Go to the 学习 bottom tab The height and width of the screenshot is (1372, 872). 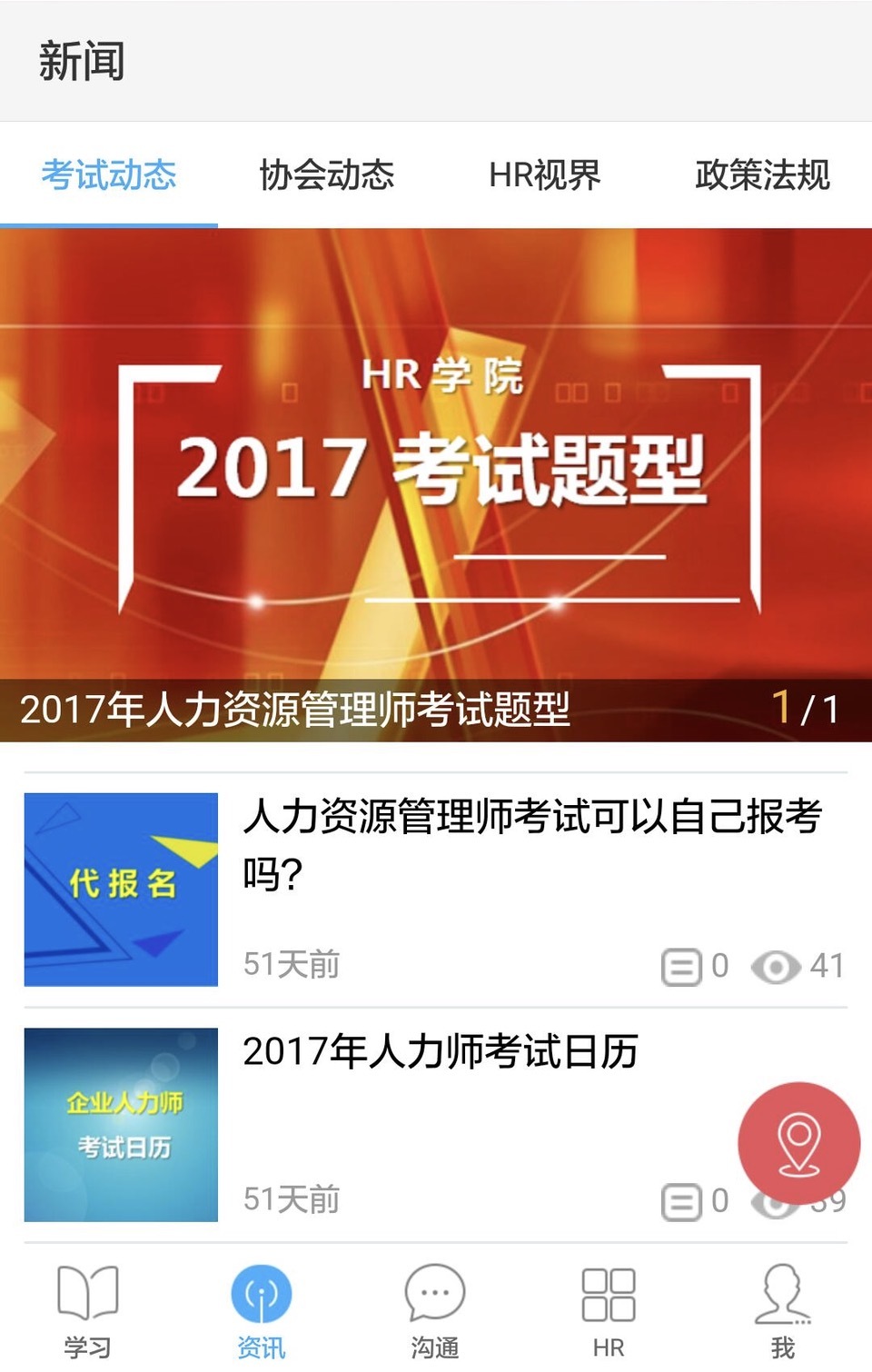click(x=87, y=1310)
